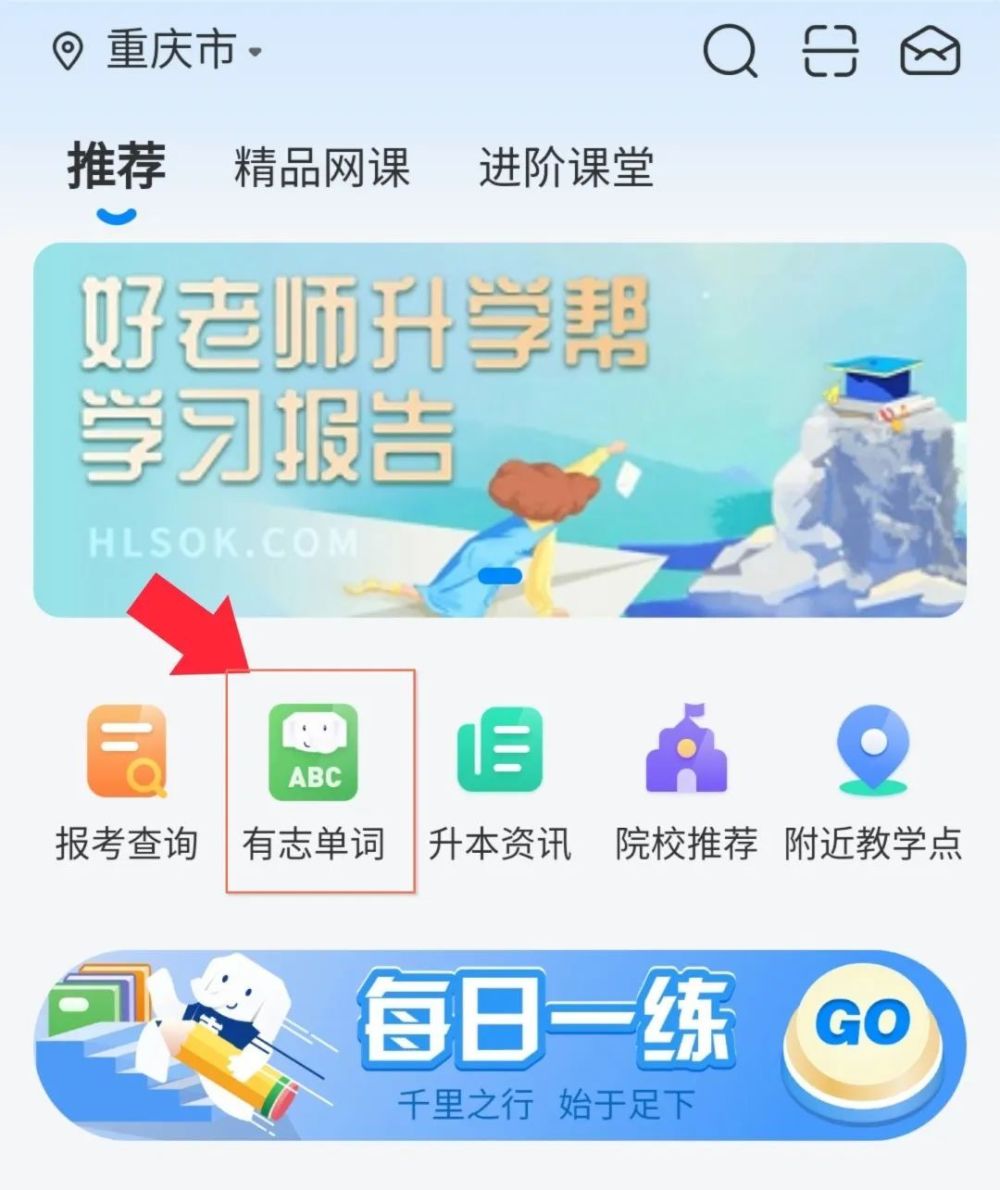The height and width of the screenshot is (1190, 1000).
Task: Select the 推荐 tab
Action: point(116,166)
